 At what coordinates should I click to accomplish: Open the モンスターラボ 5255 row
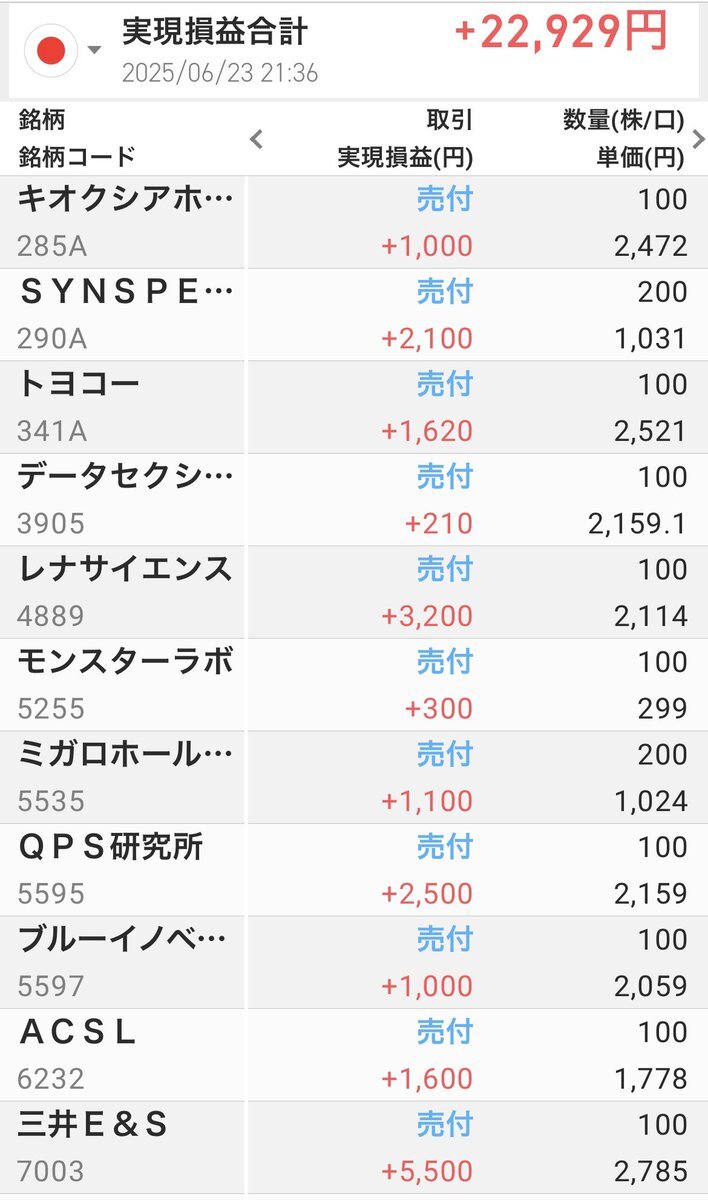(354, 685)
